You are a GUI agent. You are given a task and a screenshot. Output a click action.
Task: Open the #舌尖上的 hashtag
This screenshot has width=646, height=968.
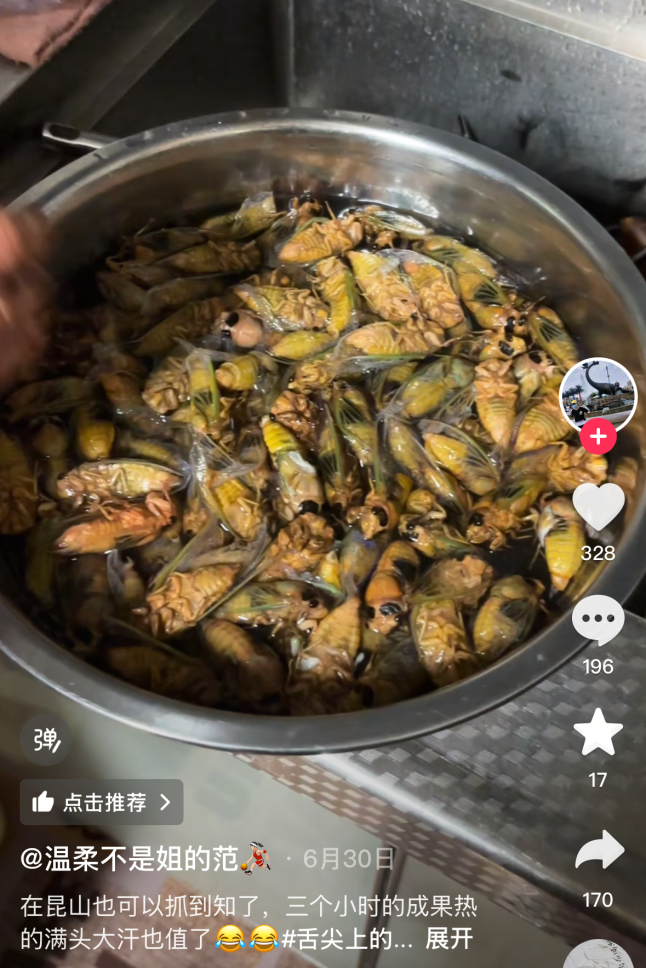coord(346,939)
